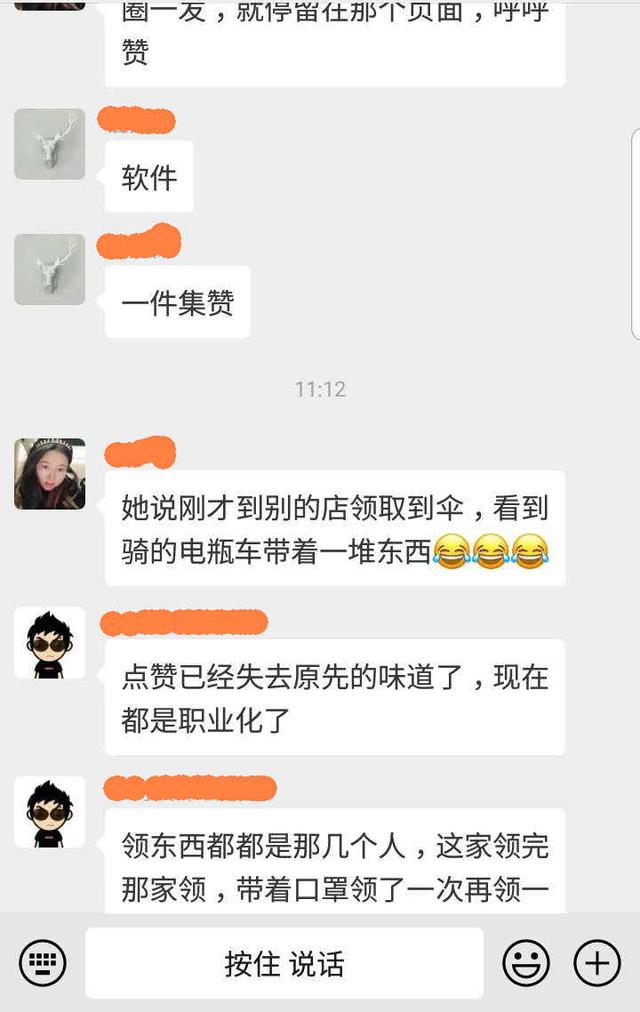Open the emoji sticker panel
Screen dimensions: 640x1012
(x=526, y=963)
